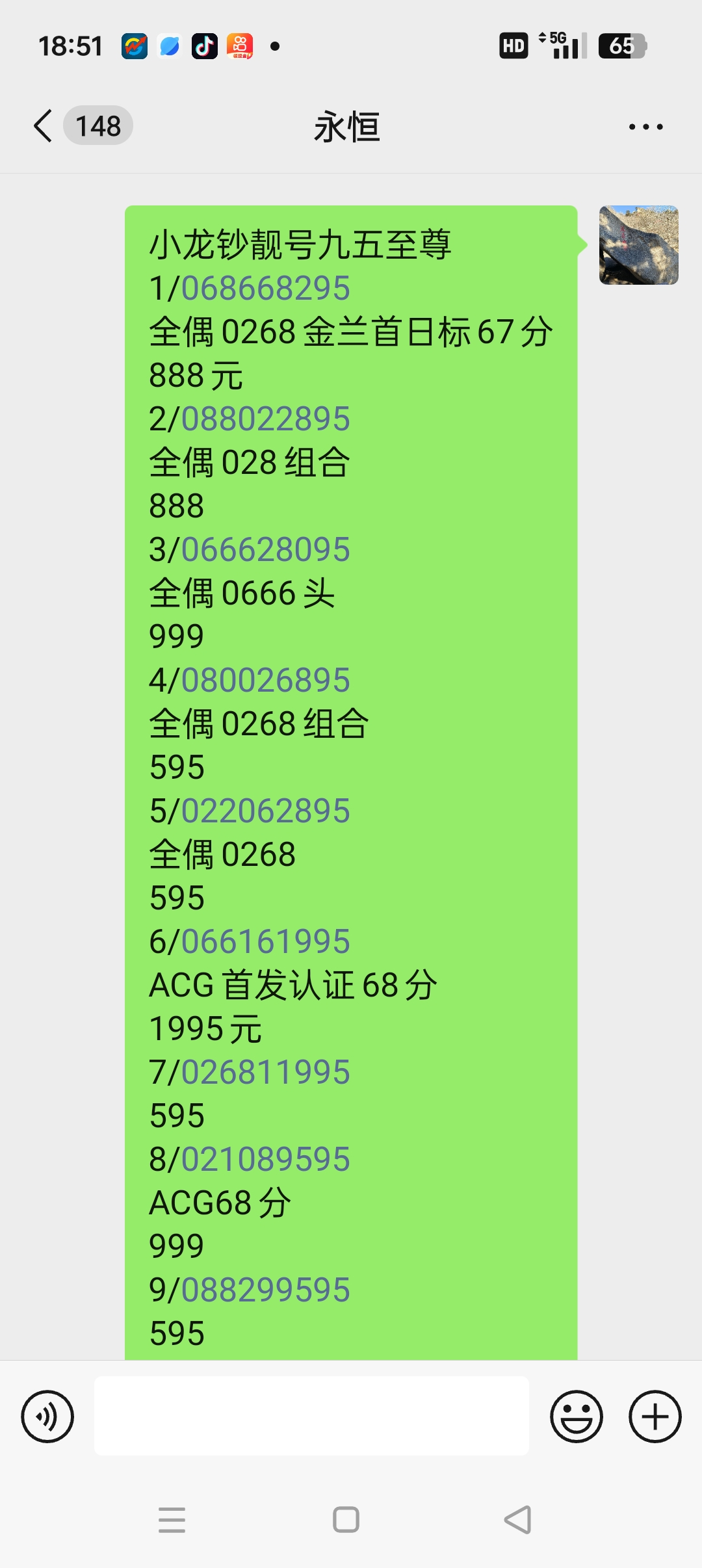Tap the linked number 088022895
The height and width of the screenshot is (1568, 702).
pyautogui.click(x=265, y=419)
